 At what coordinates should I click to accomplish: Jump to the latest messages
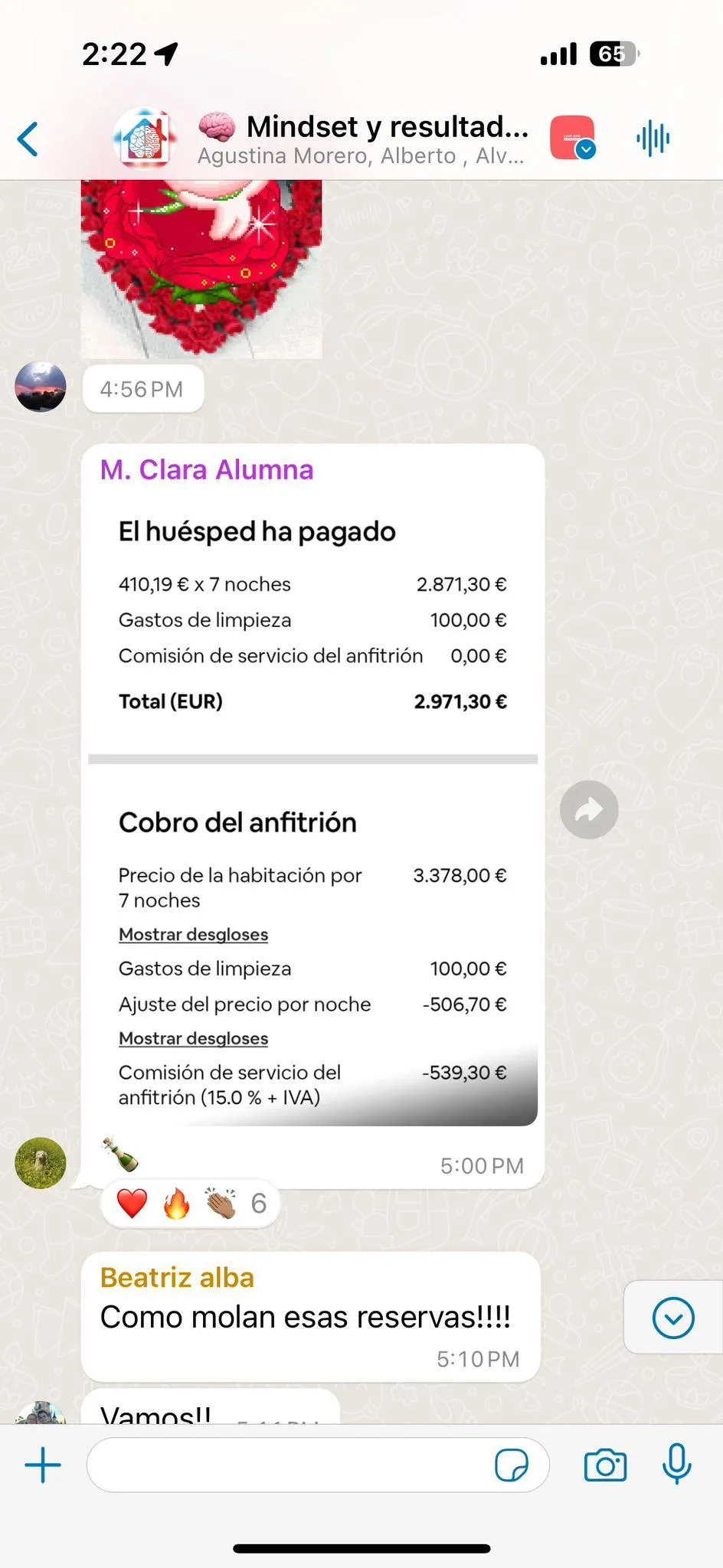[x=673, y=1318]
